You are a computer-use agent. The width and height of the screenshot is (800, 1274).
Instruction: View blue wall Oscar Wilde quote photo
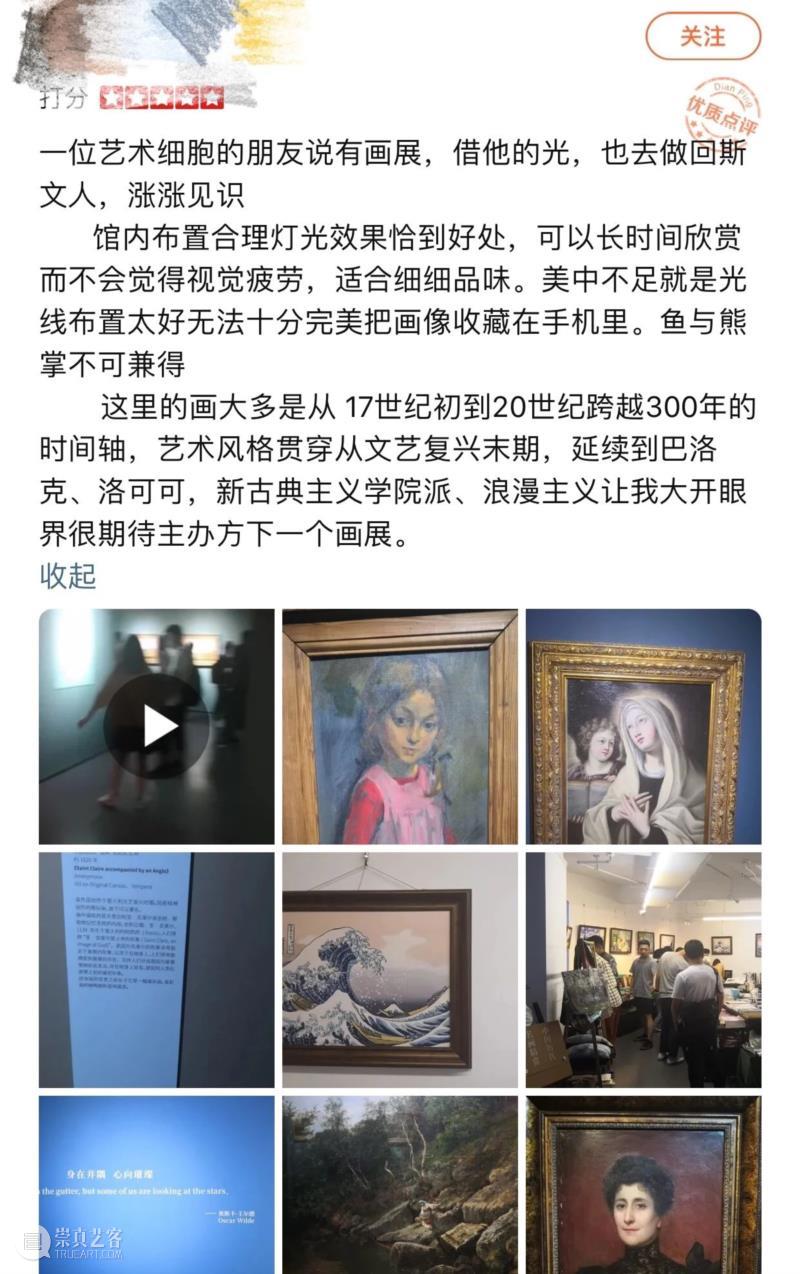157,1185
